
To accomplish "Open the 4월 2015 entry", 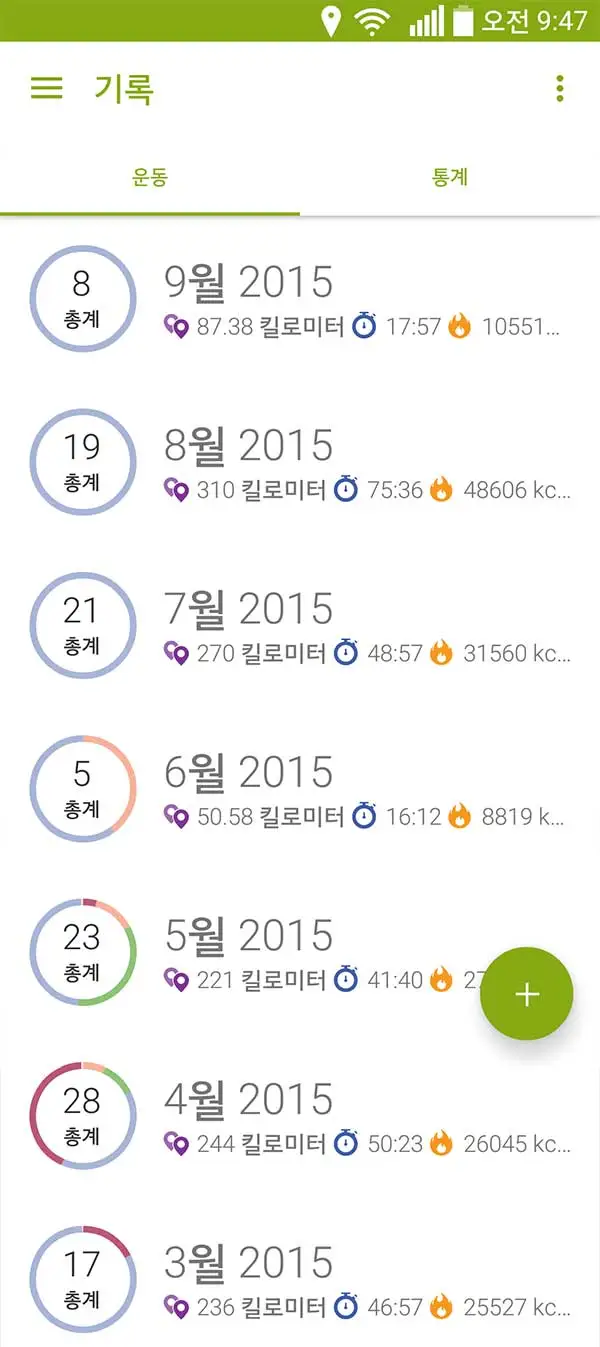I will coord(300,1115).
